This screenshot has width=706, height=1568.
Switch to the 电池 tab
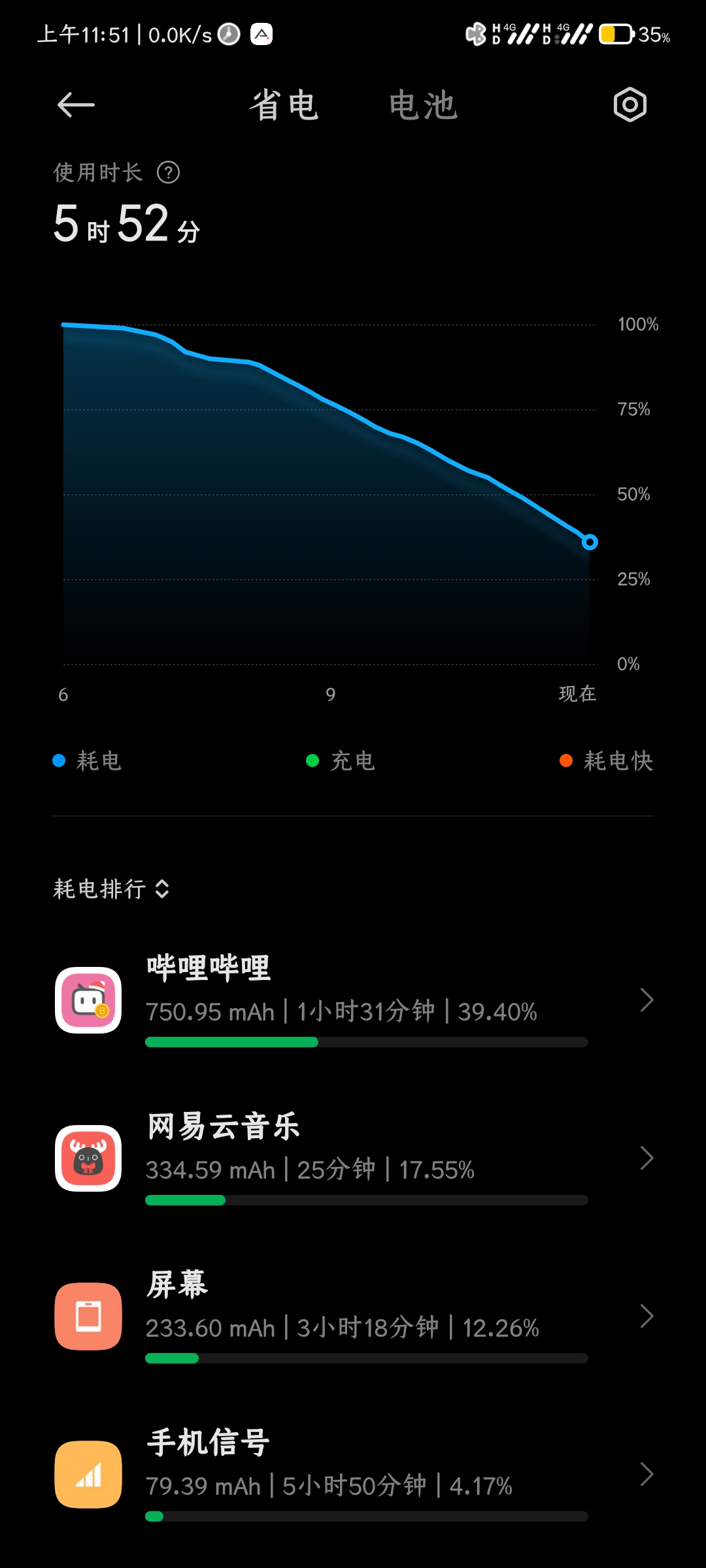[x=423, y=105]
